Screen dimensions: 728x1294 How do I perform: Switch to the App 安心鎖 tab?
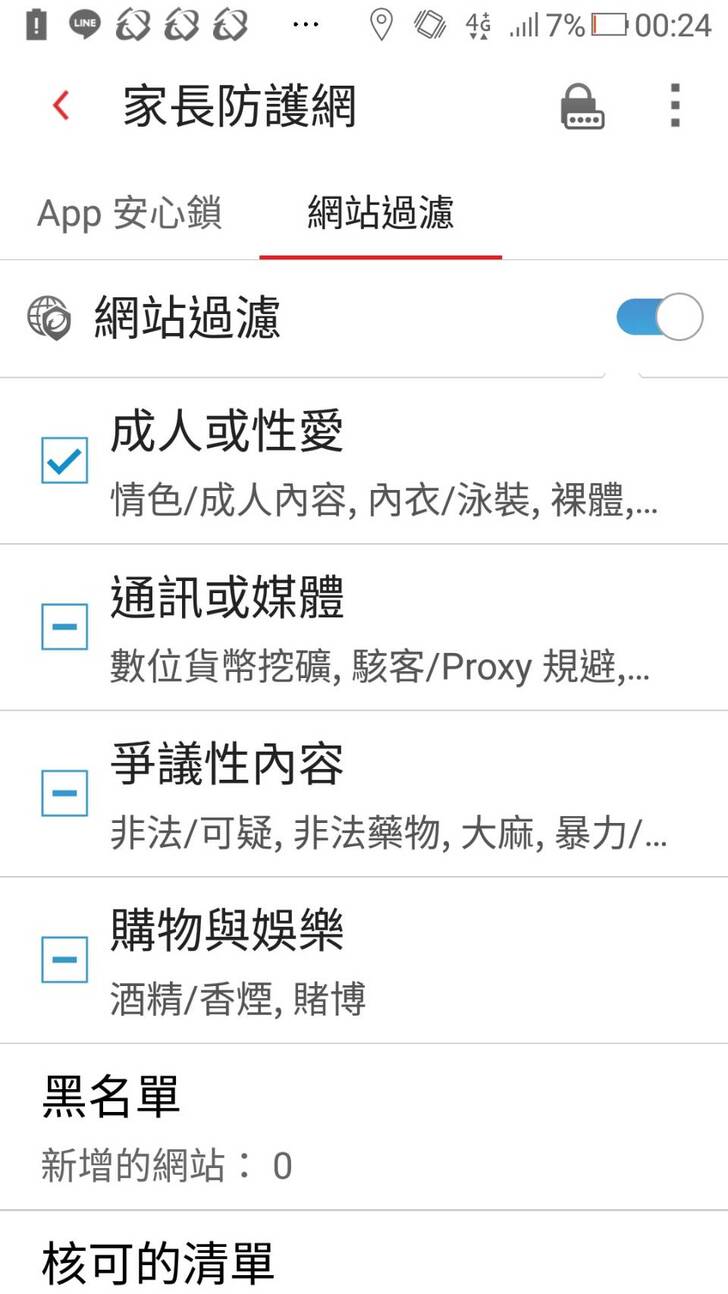coord(129,214)
